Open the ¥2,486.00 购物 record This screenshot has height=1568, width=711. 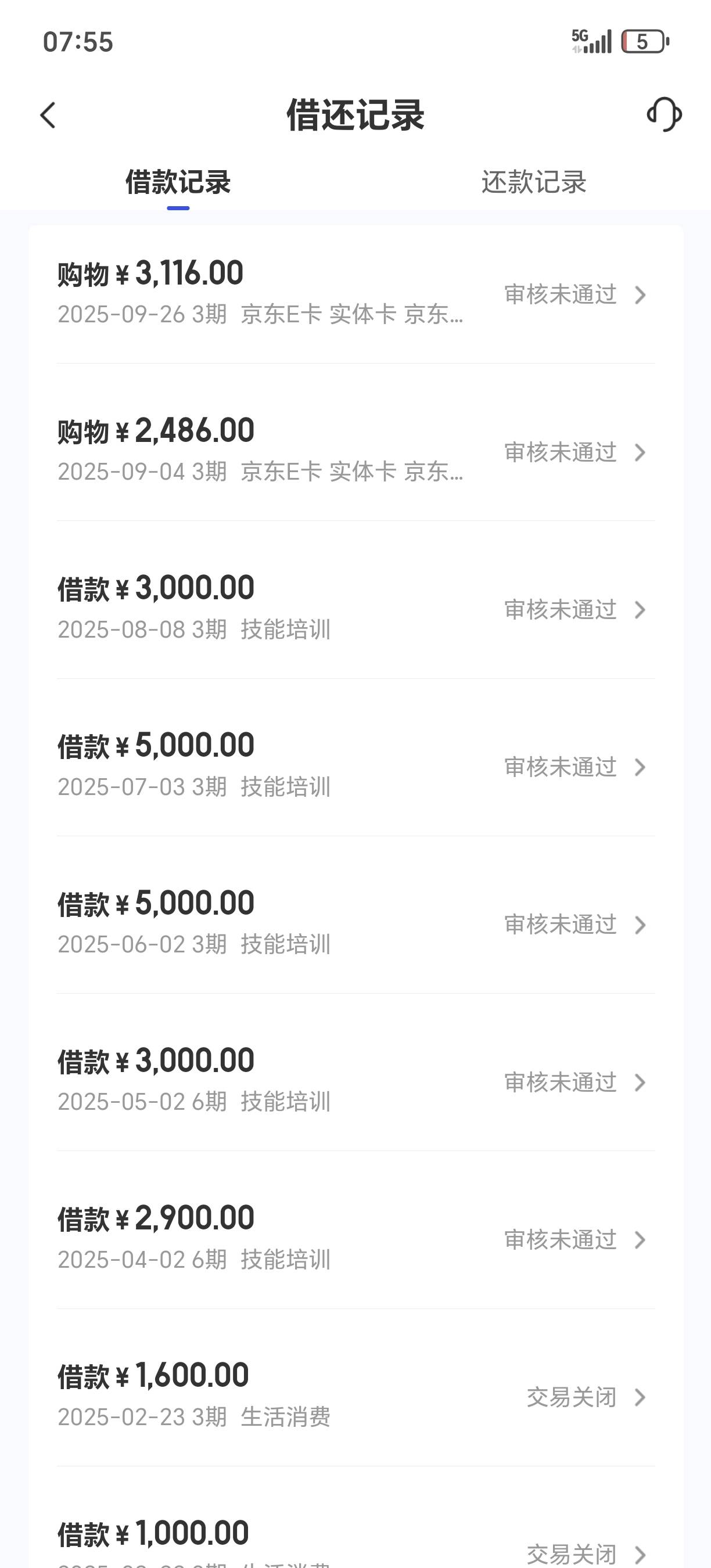(355, 452)
